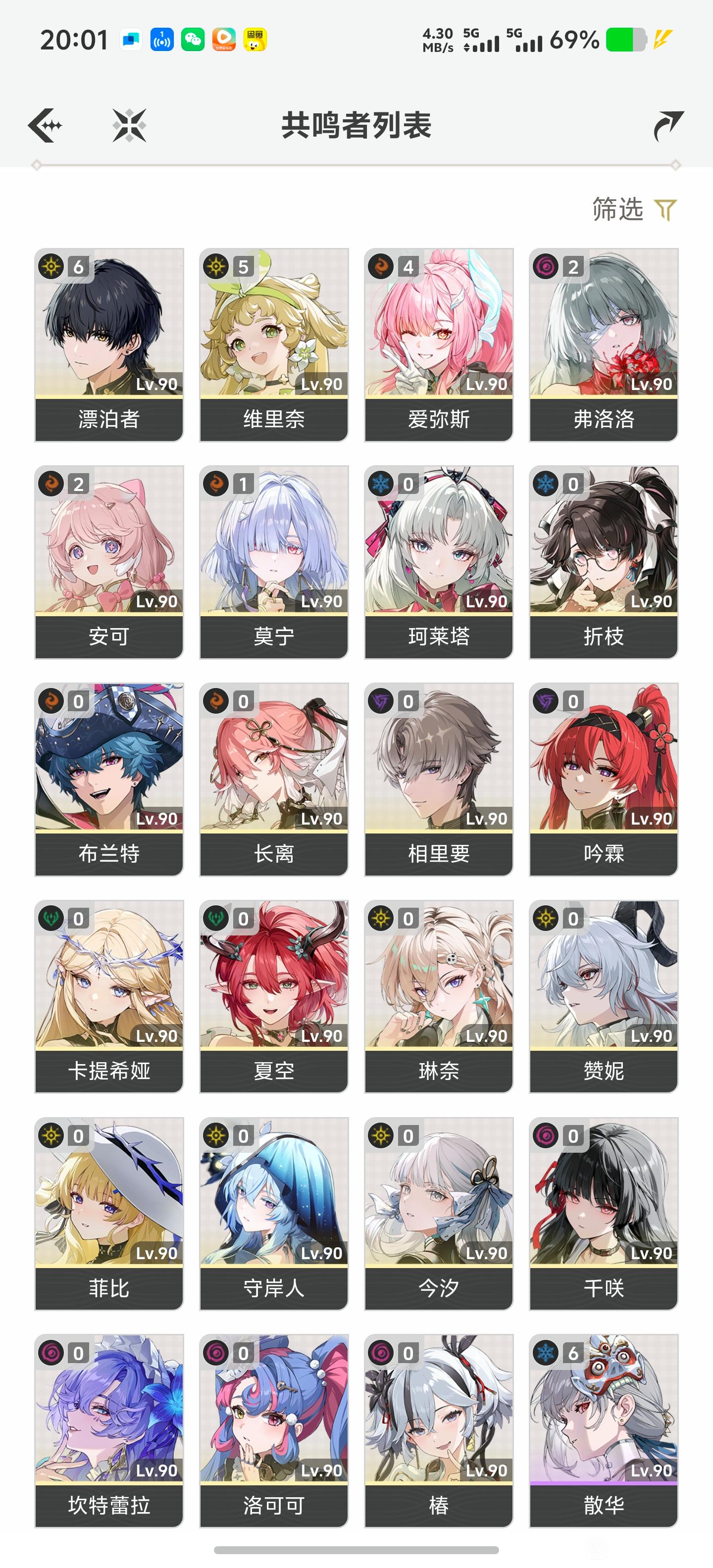Viewport: 713px width, 1568px height.
Task: Select the 维里奈 card
Action: click(274, 344)
